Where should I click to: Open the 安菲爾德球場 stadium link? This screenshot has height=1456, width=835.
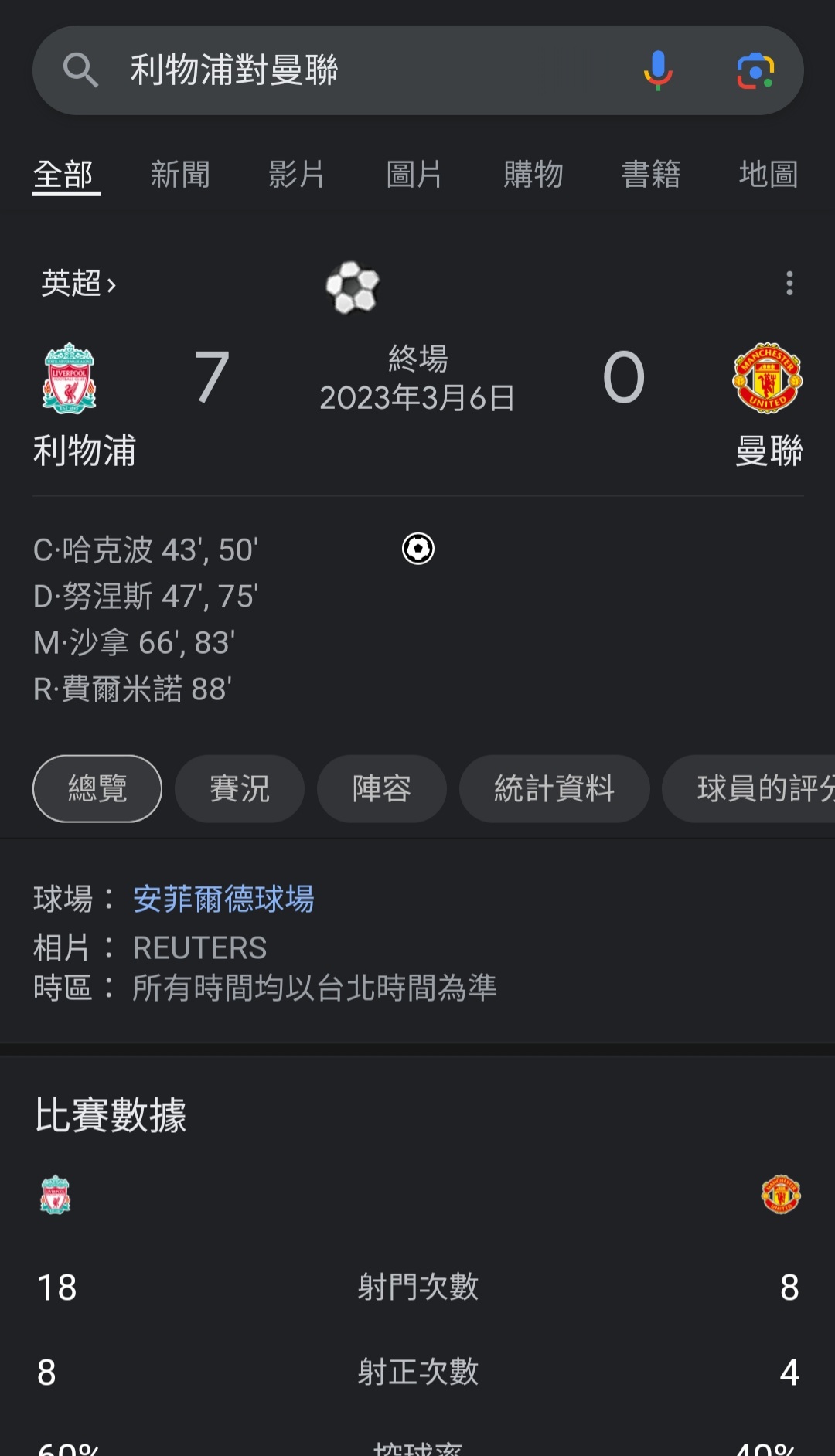(223, 899)
